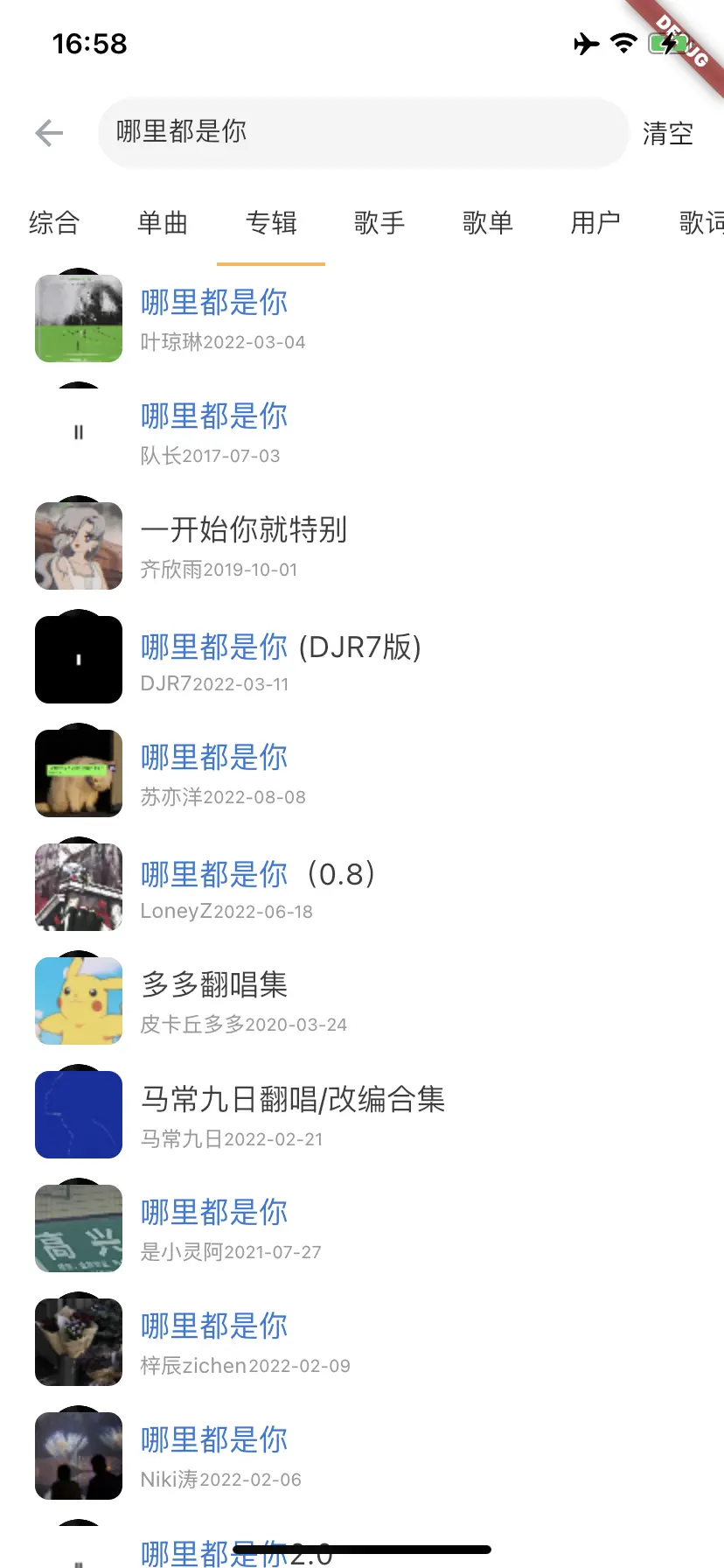The height and width of the screenshot is (1568, 724).
Task: Switch to the 歌词 tab
Action: (x=701, y=223)
